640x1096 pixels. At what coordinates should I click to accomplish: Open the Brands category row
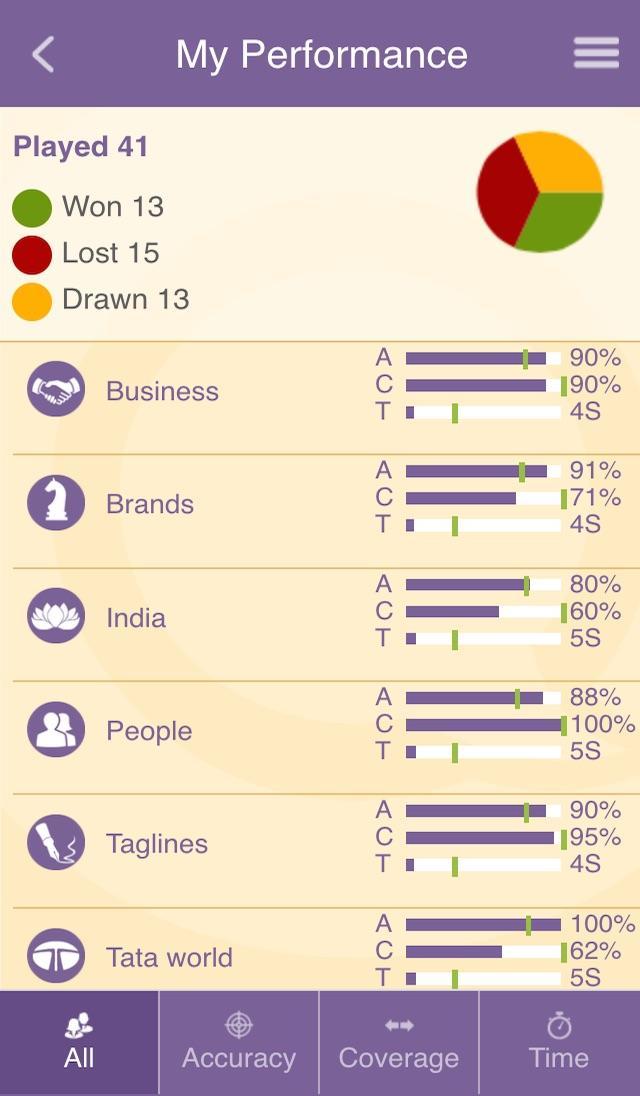click(x=150, y=504)
